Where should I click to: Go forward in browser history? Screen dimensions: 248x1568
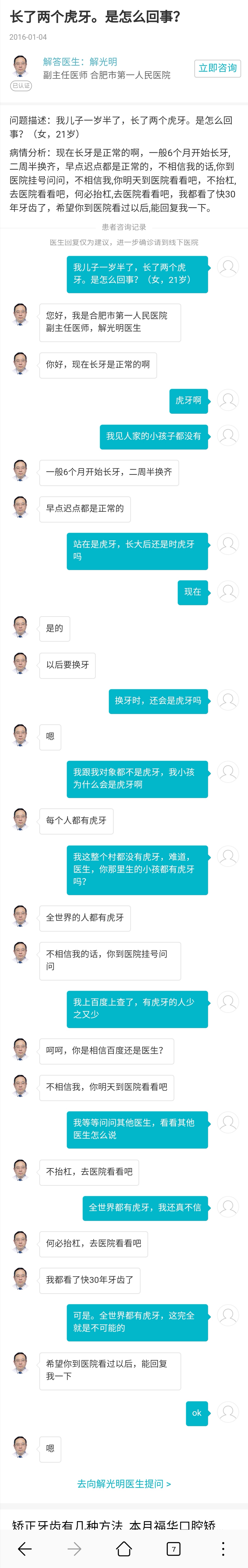[74, 1548]
